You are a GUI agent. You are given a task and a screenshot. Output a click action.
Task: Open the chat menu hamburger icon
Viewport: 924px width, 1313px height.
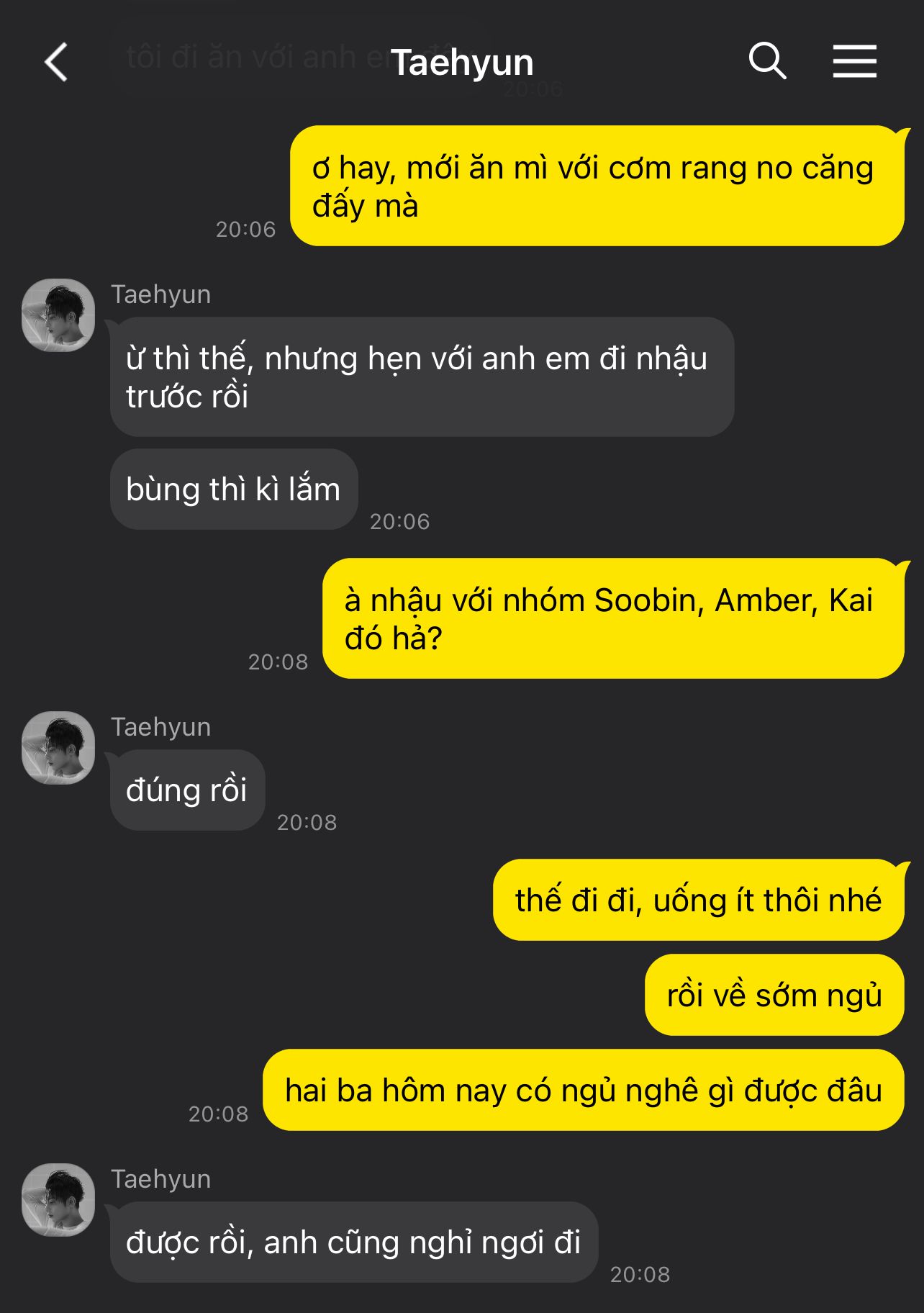854,60
